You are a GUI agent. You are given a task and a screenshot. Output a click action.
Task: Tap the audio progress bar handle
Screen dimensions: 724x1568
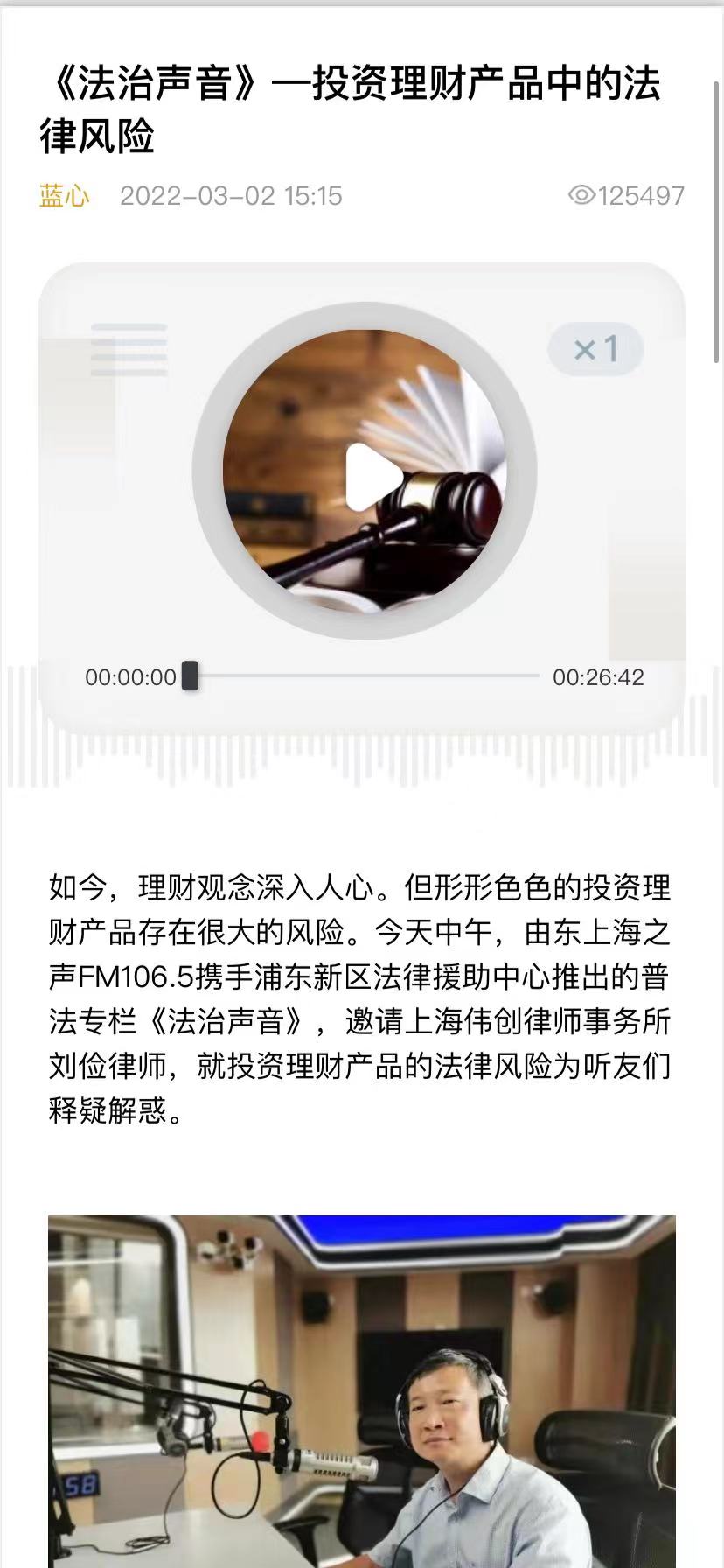point(190,676)
